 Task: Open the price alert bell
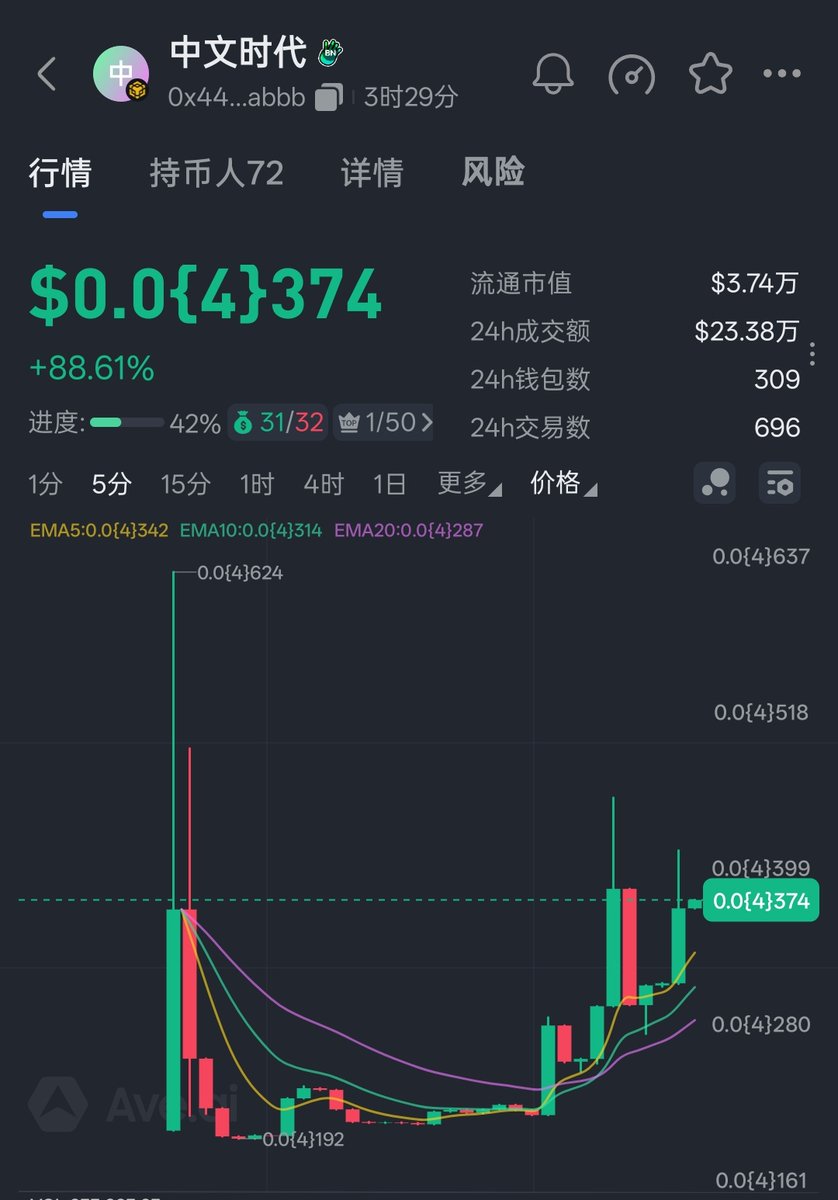553,74
